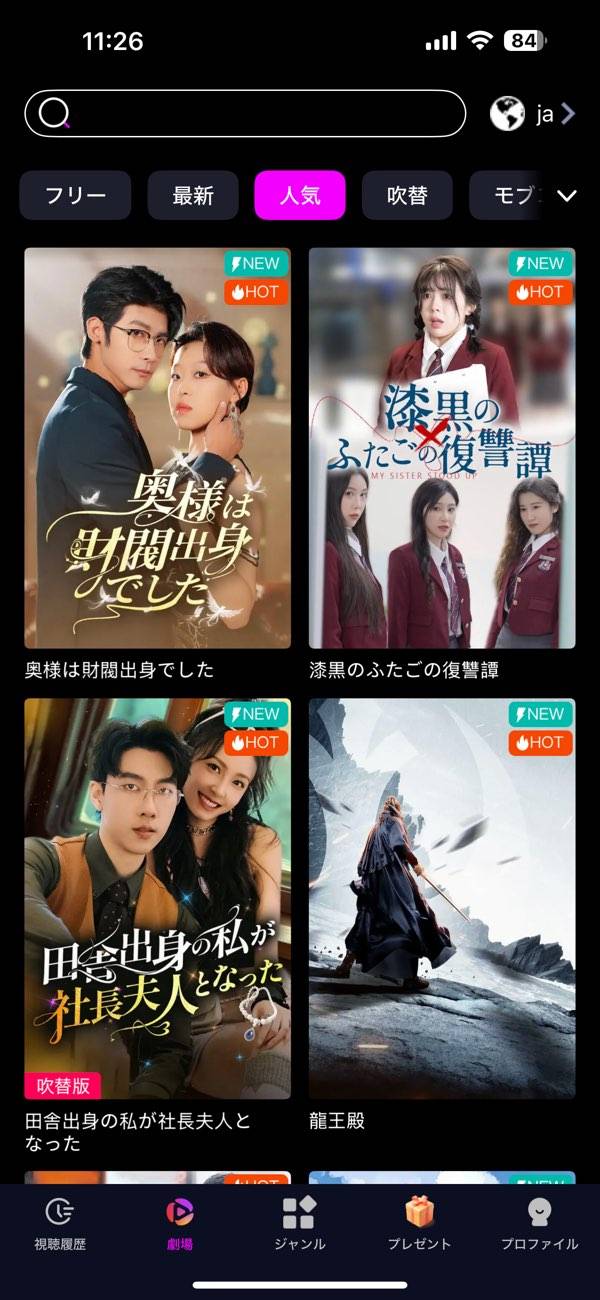Open the drama 龍王殿
Image resolution: width=600 pixels, height=1300 pixels.
tap(442, 898)
